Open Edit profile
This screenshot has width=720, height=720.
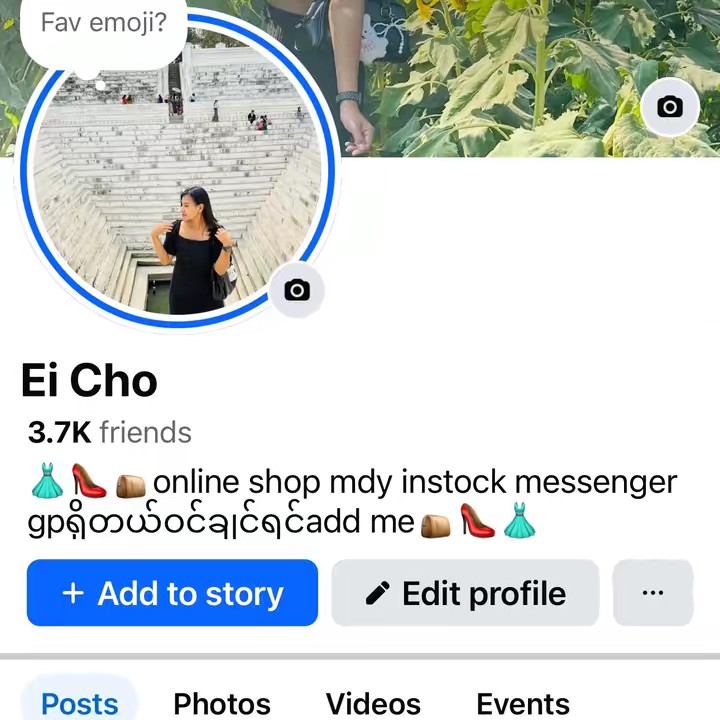click(465, 593)
